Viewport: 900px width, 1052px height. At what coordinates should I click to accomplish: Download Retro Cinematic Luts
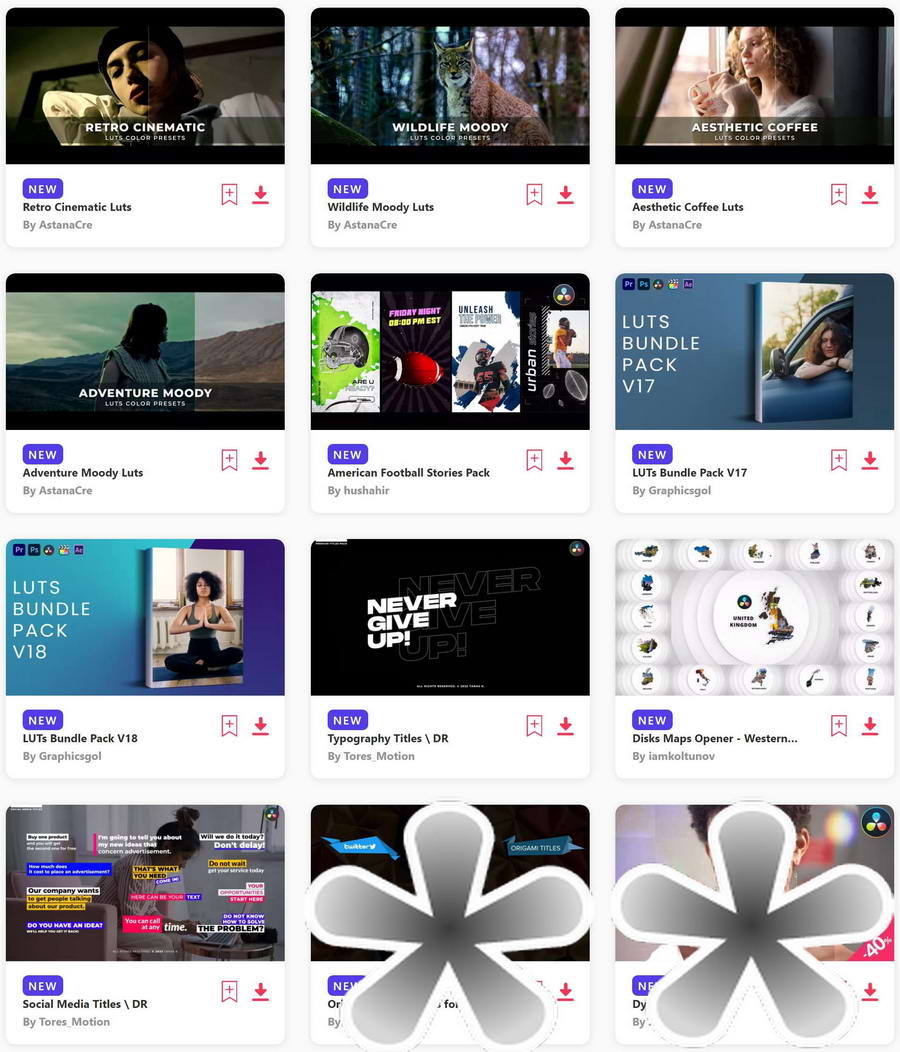[x=261, y=195]
